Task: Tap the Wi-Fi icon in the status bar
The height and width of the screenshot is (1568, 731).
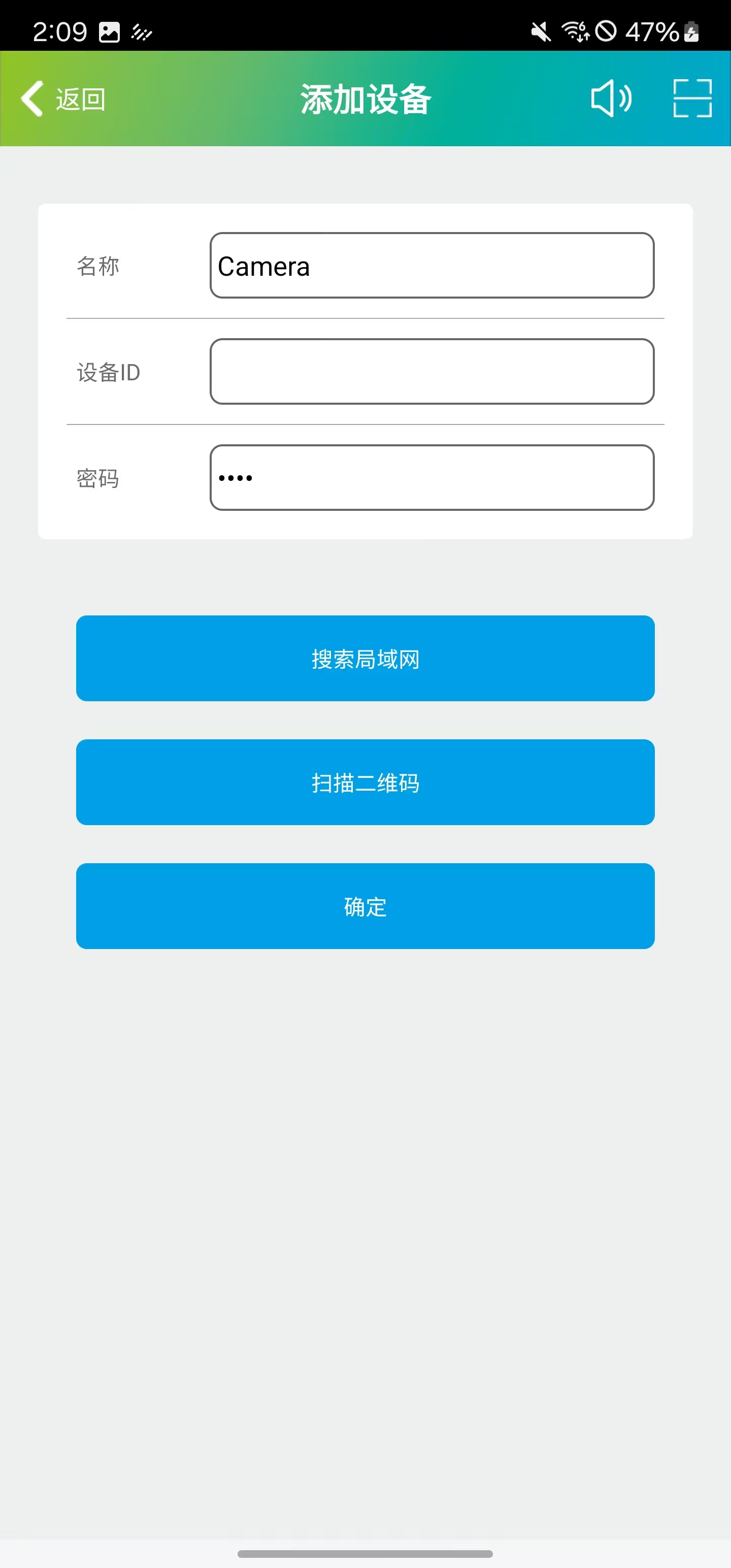Action: click(575, 31)
